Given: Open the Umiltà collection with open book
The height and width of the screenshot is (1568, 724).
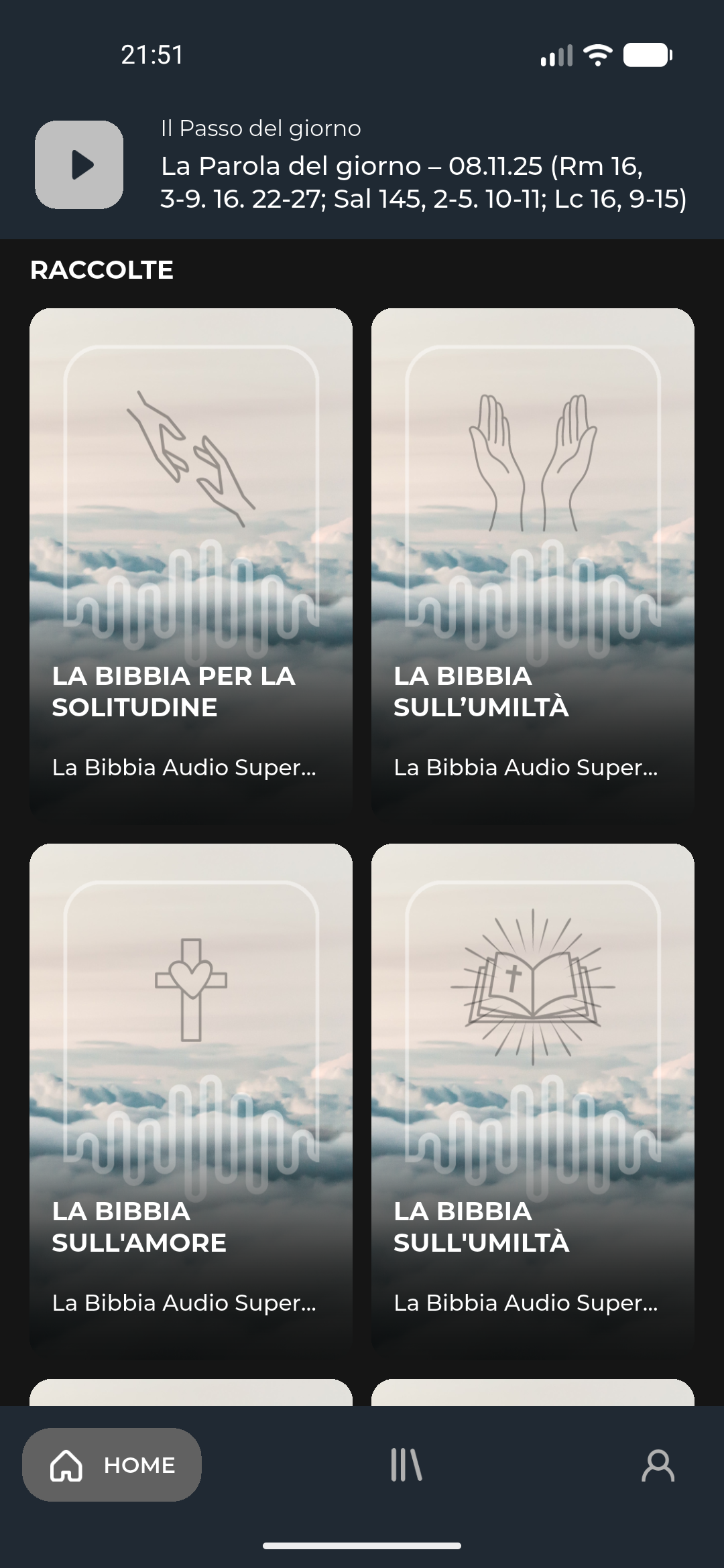Looking at the screenshot, I should pyautogui.click(x=532, y=1096).
